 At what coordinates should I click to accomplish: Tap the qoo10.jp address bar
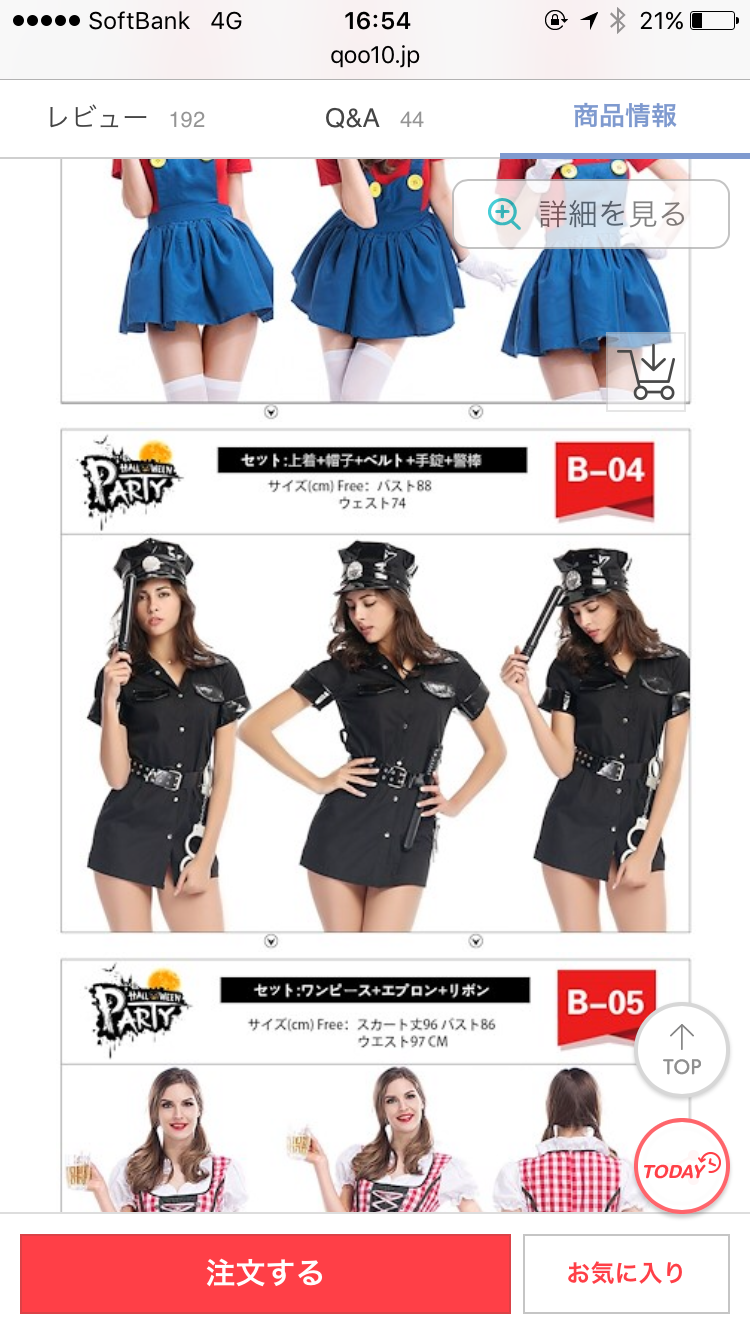375,56
